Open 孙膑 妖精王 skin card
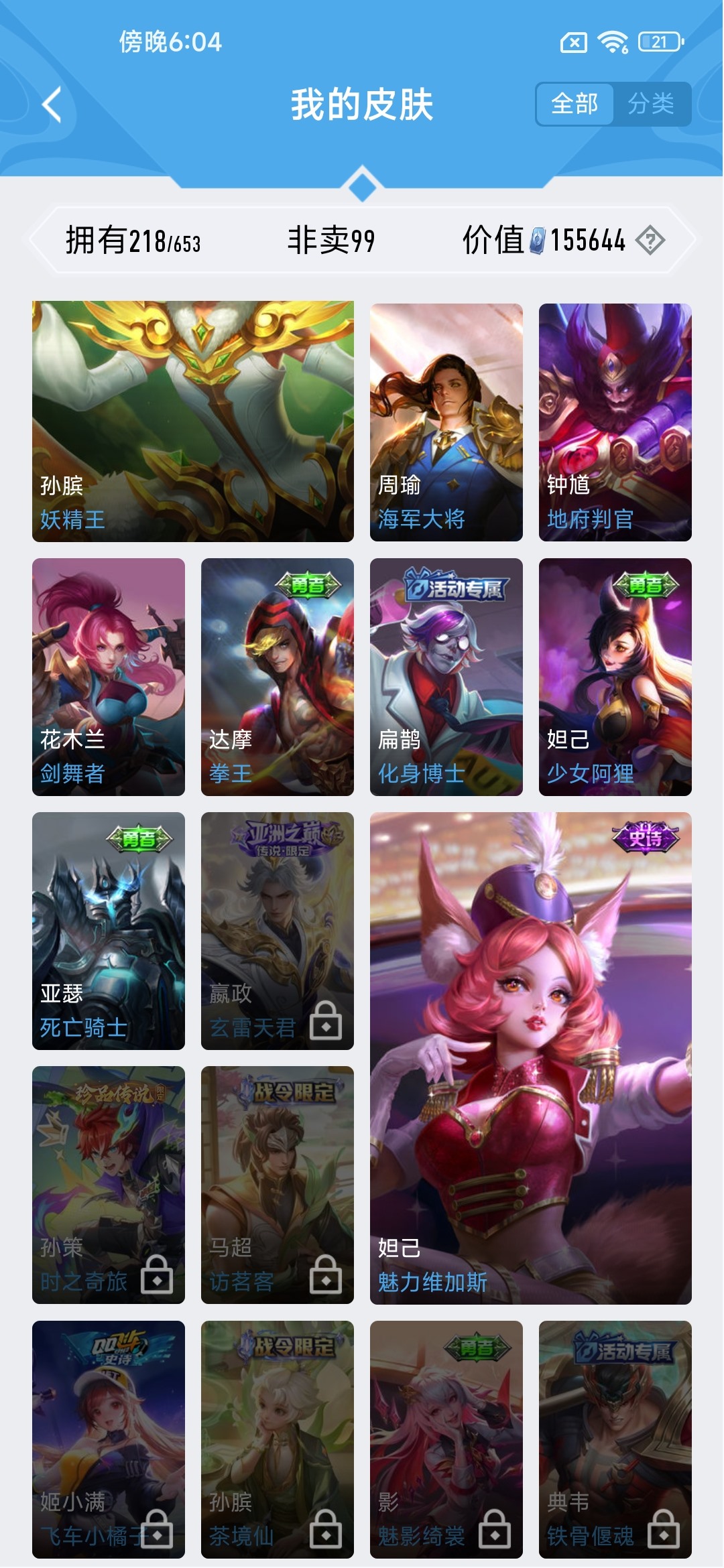Image resolution: width=724 pixels, height=1568 pixels. click(x=193, y=421)
